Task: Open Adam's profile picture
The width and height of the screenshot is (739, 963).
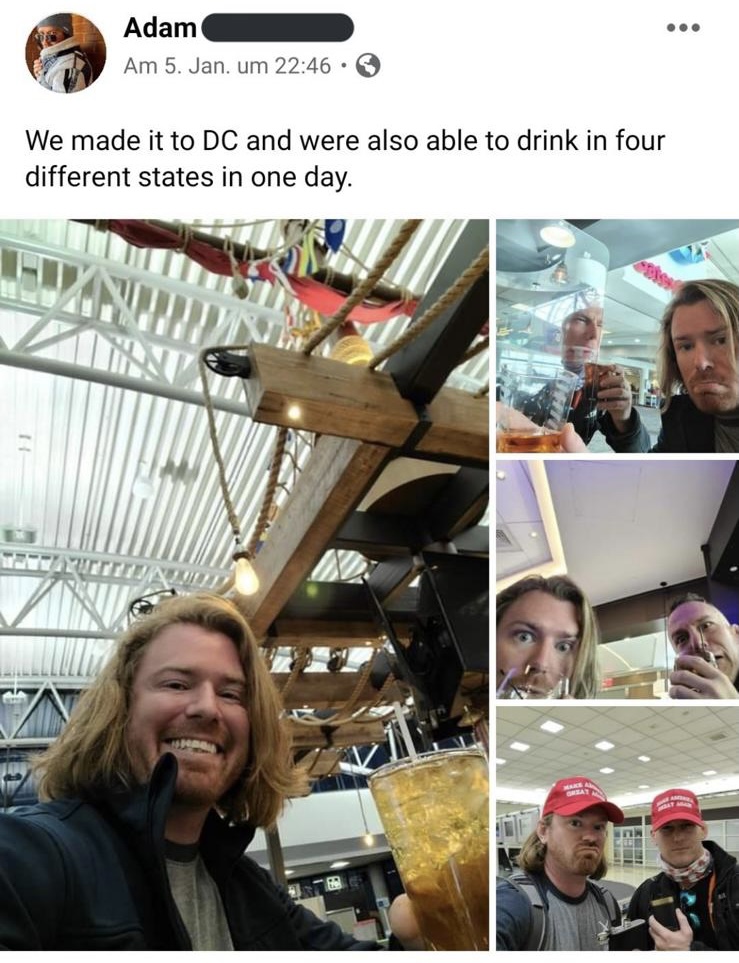Action: [x=65, y=53]
